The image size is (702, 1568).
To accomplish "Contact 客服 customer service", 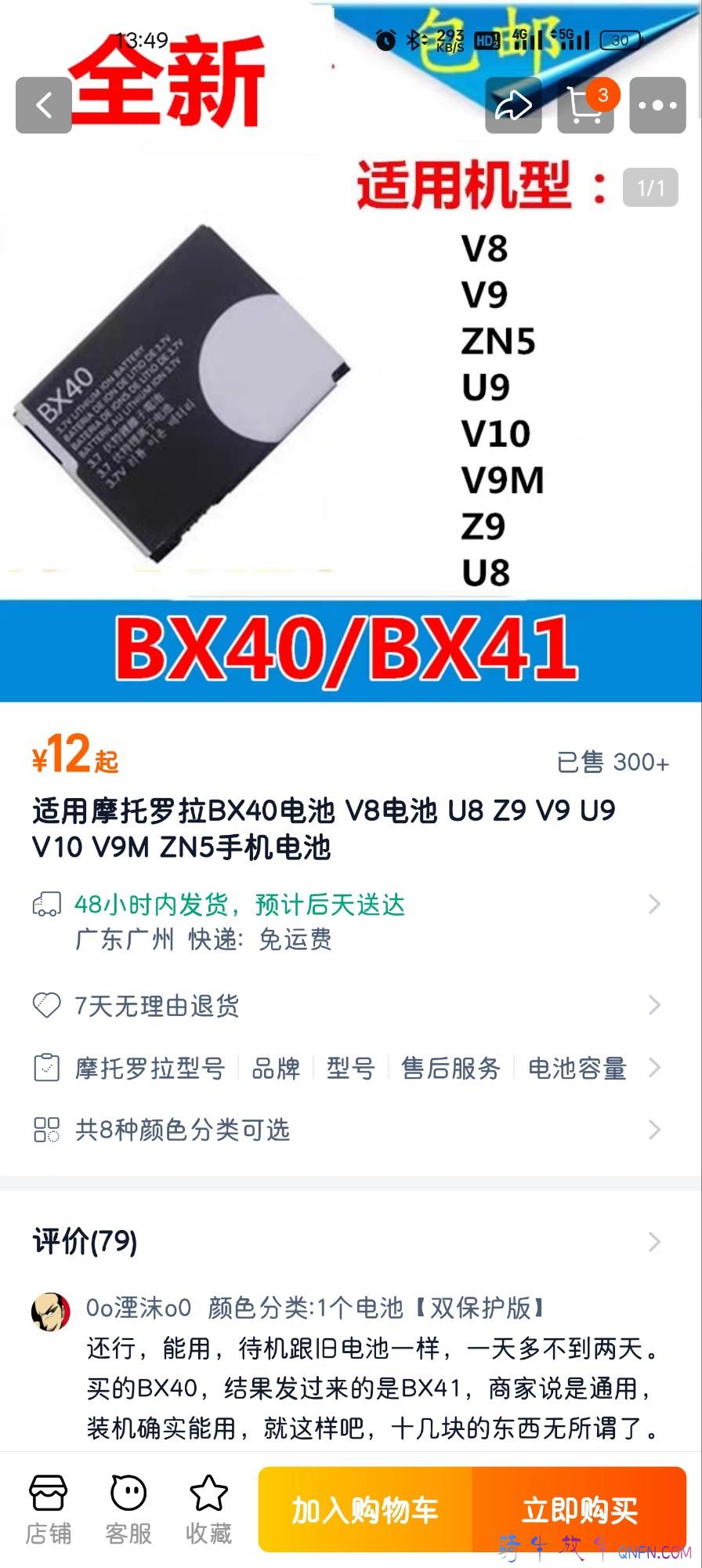I will (x=128, y=1510).
